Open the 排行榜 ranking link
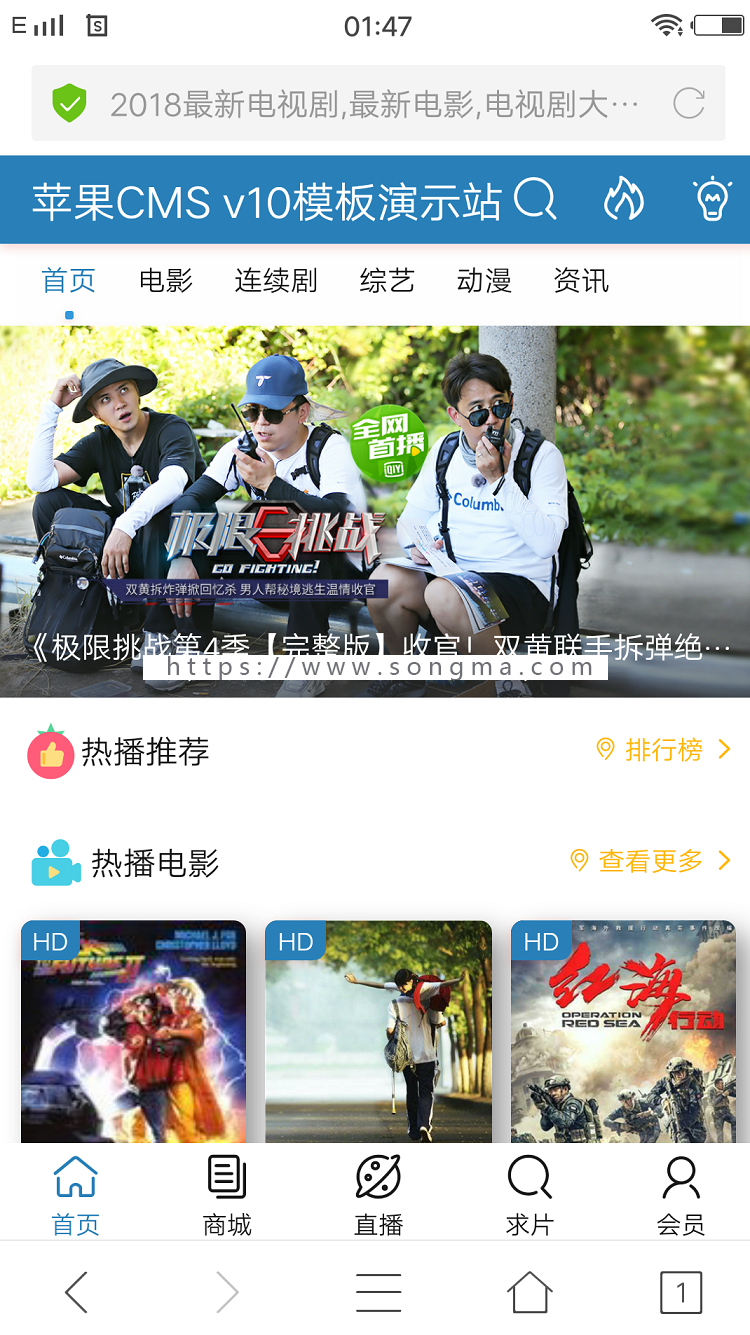The image size is (750, 1335). tap(664, 750)
